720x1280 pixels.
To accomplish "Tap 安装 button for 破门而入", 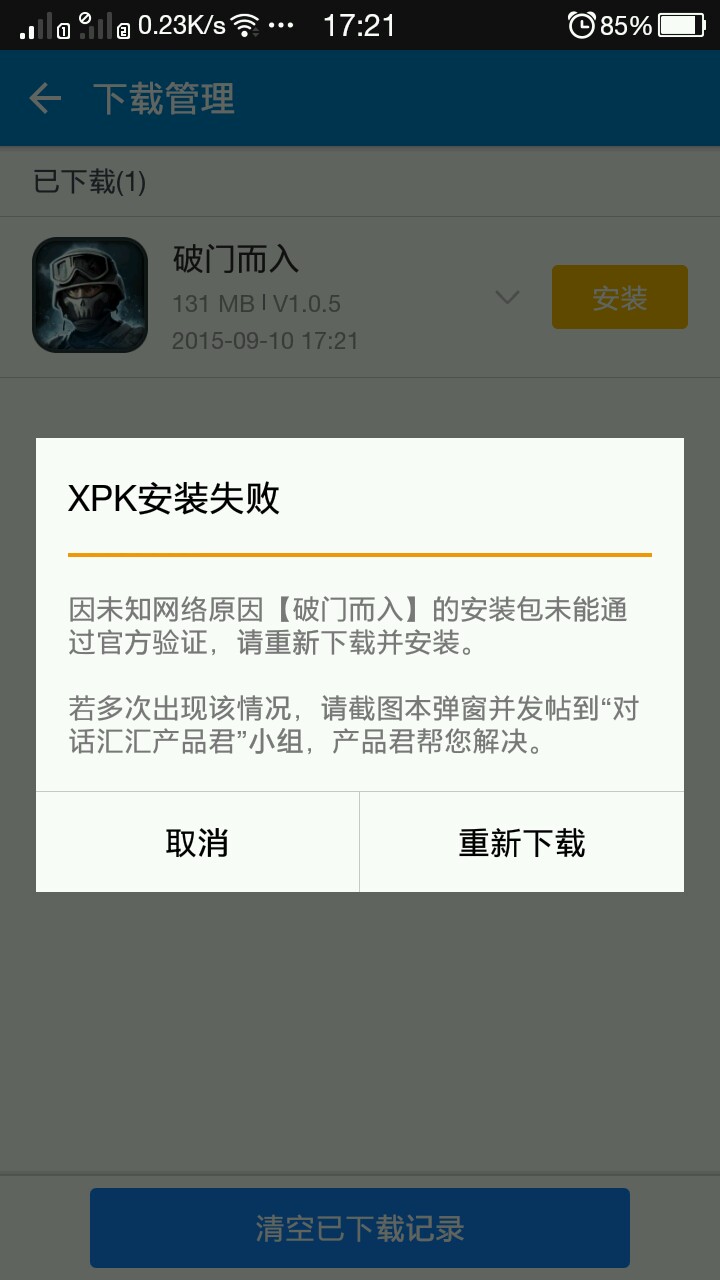I will tap(619, 297).
